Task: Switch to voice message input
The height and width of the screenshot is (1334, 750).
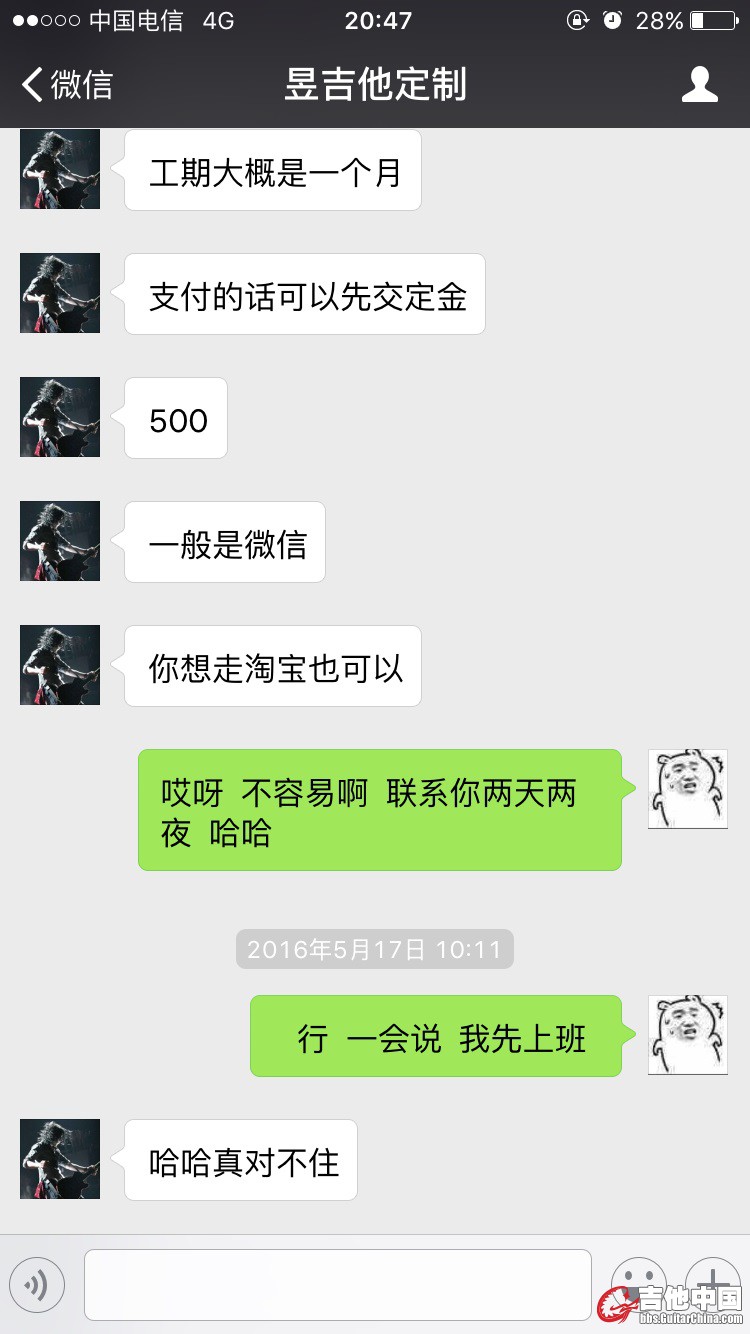Action: [x=37, y=1284]
